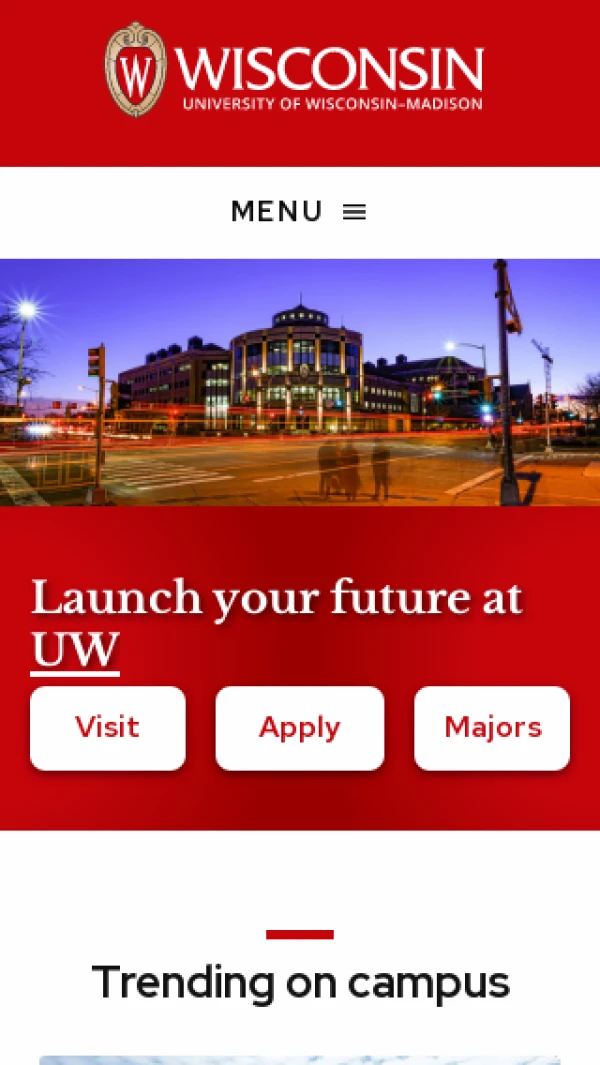Tap the Visit button
The width and height of the screenshot is (600, 1065).
click(x=108, y=728)
